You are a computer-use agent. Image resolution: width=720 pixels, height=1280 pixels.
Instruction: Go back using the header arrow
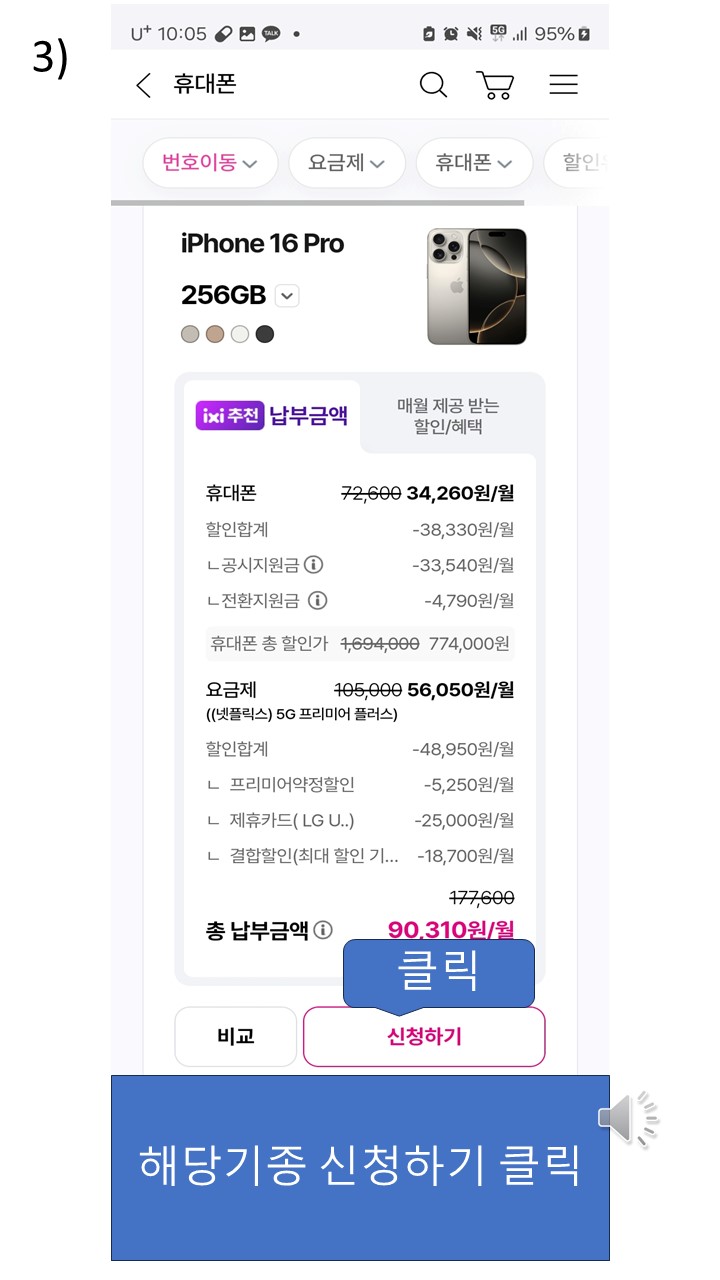point(144,85)
